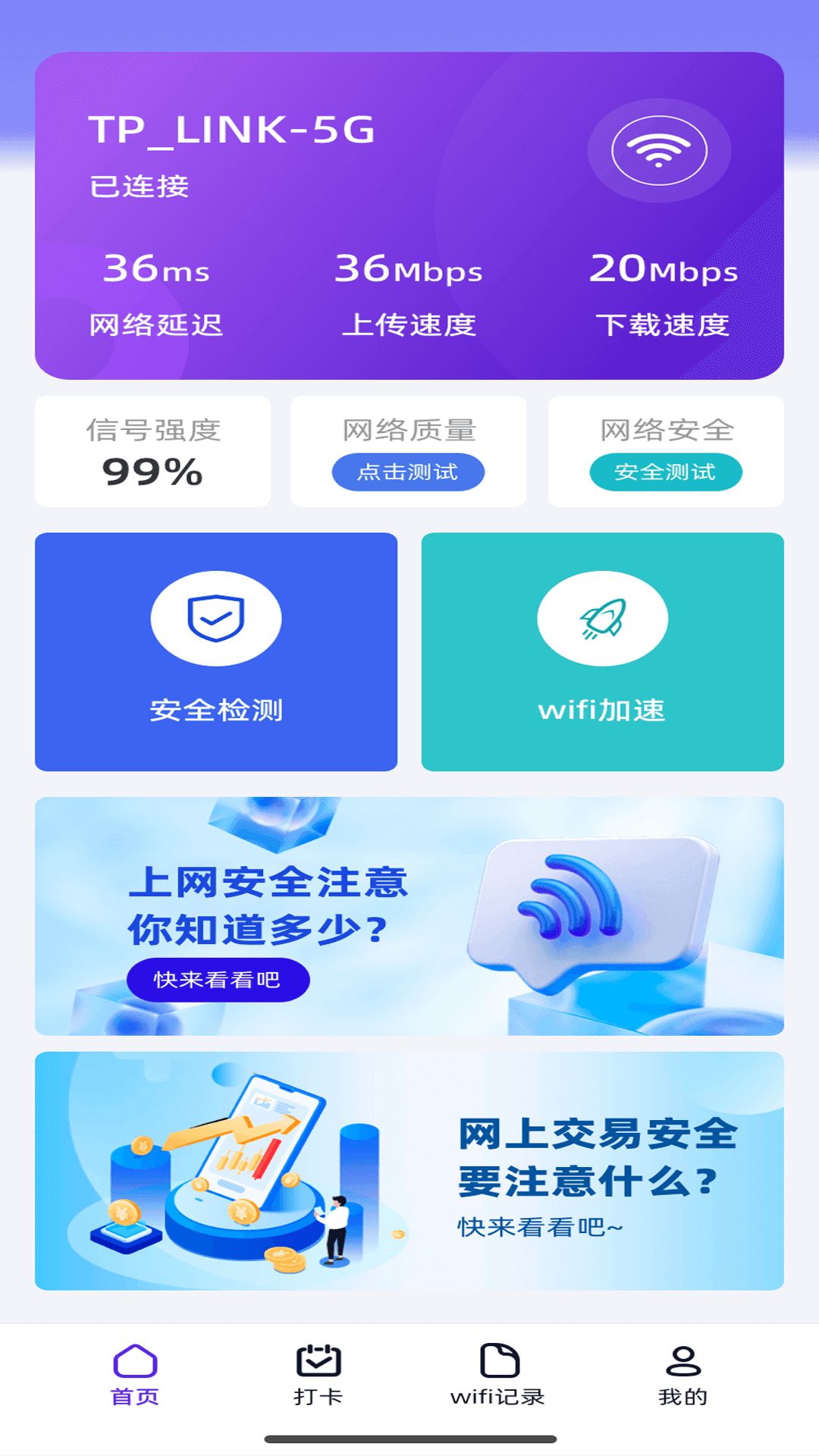This screenshot has width=819, height=1456.
Task: Tap the 首页 home icon
Action: pyautogui.click(x=136, y=1360)
